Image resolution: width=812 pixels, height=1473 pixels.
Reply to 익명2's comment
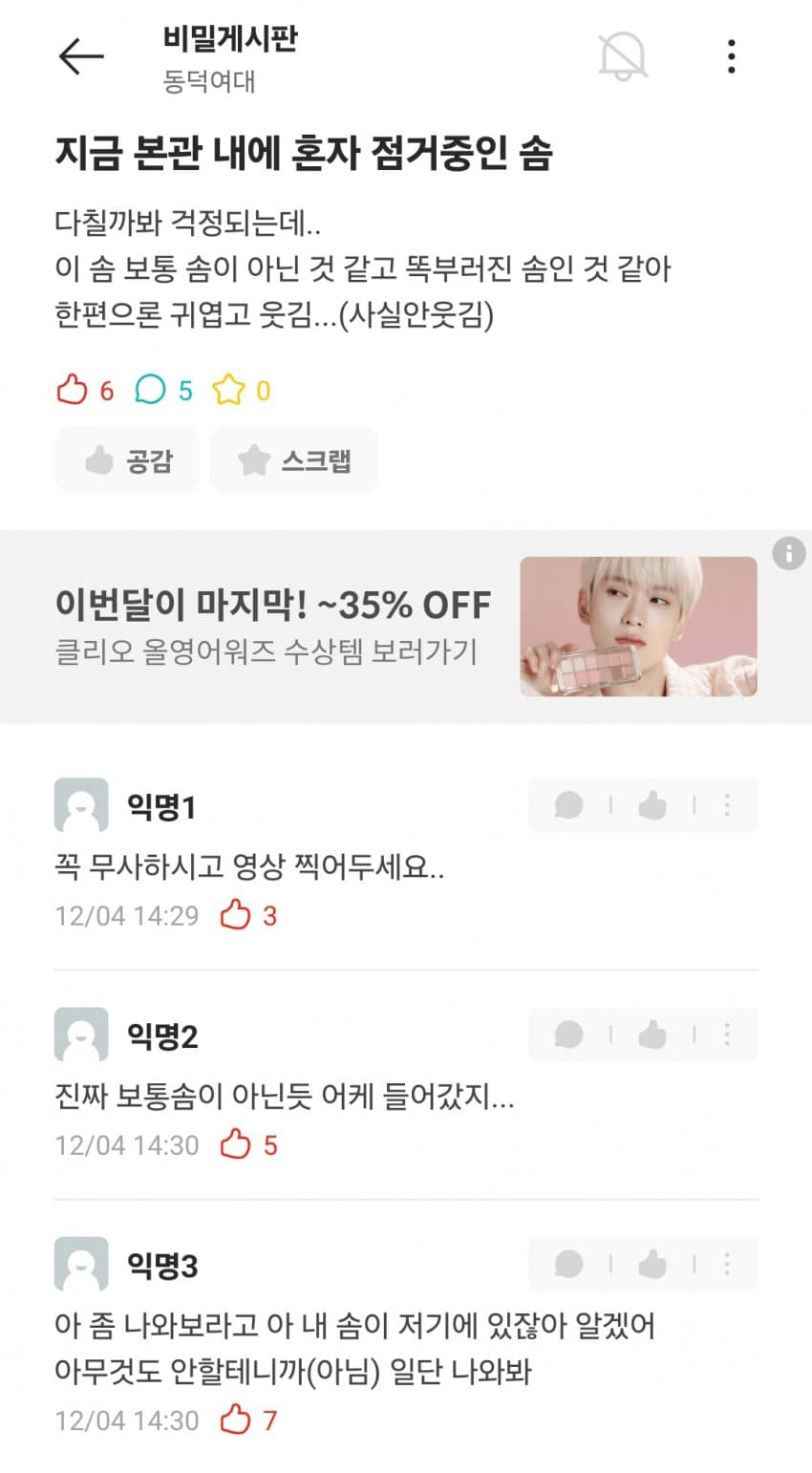(x=568, y=1035)
